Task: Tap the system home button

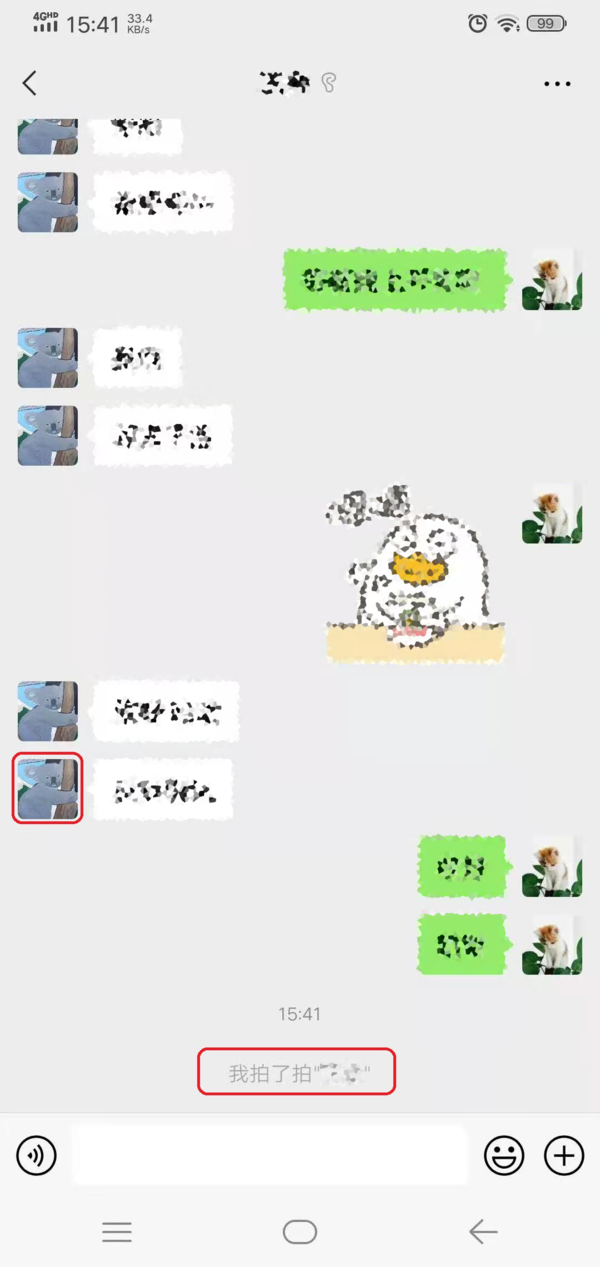Action: pyautogui.click(x=300, y=1232)
